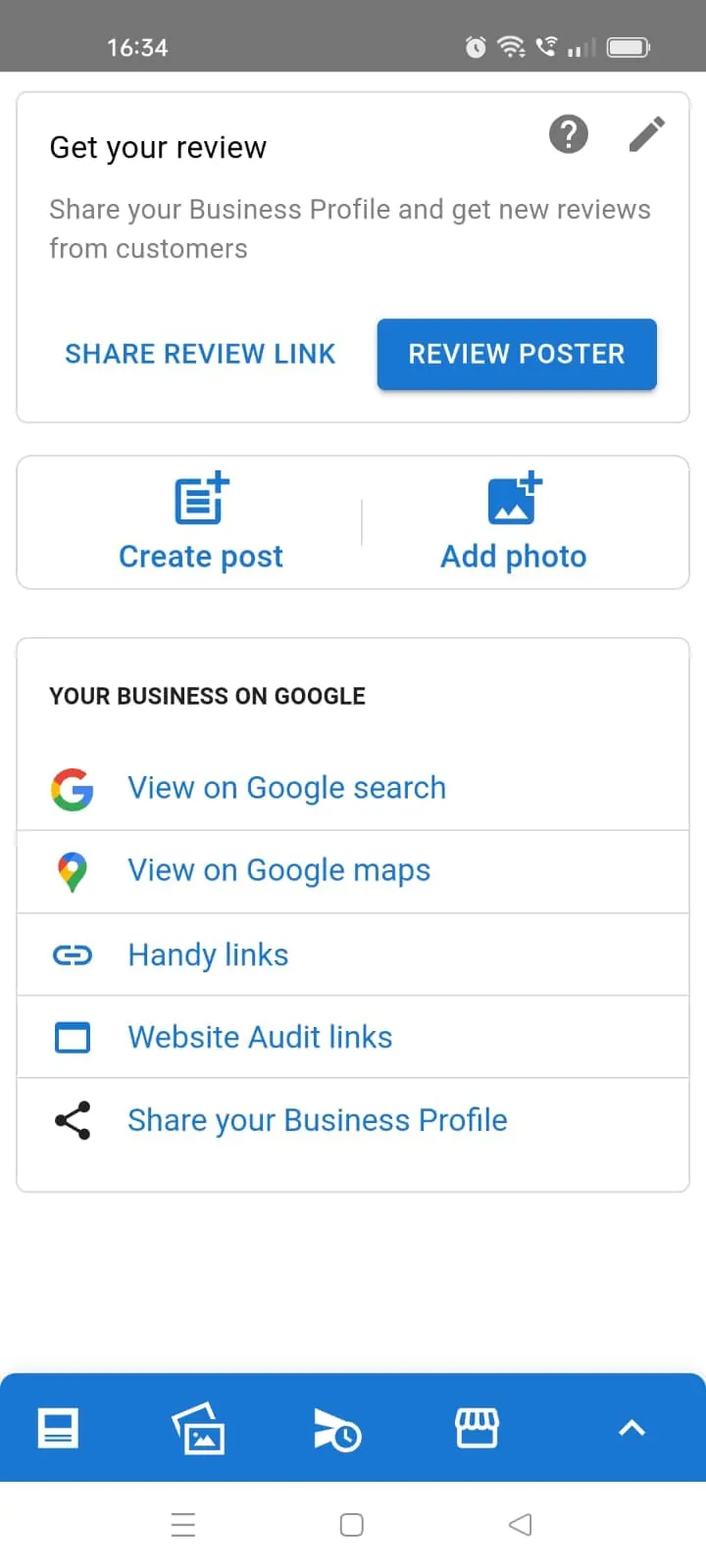This screenshot has height=1568, width=706.
Task: Select the Offers coupon icon in bottom bar
Action: 338,1428
